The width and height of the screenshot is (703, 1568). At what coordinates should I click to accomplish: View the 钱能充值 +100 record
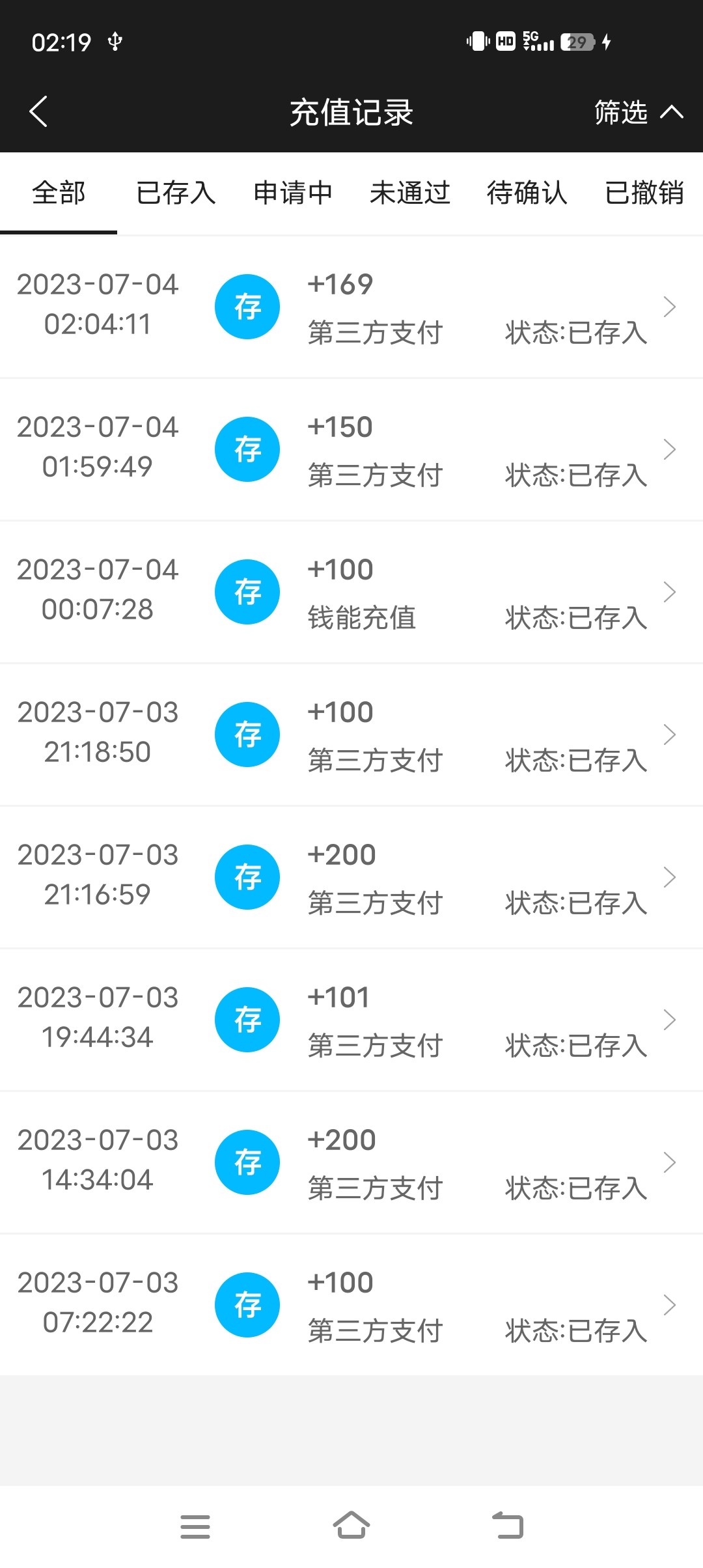pos(351,592)
